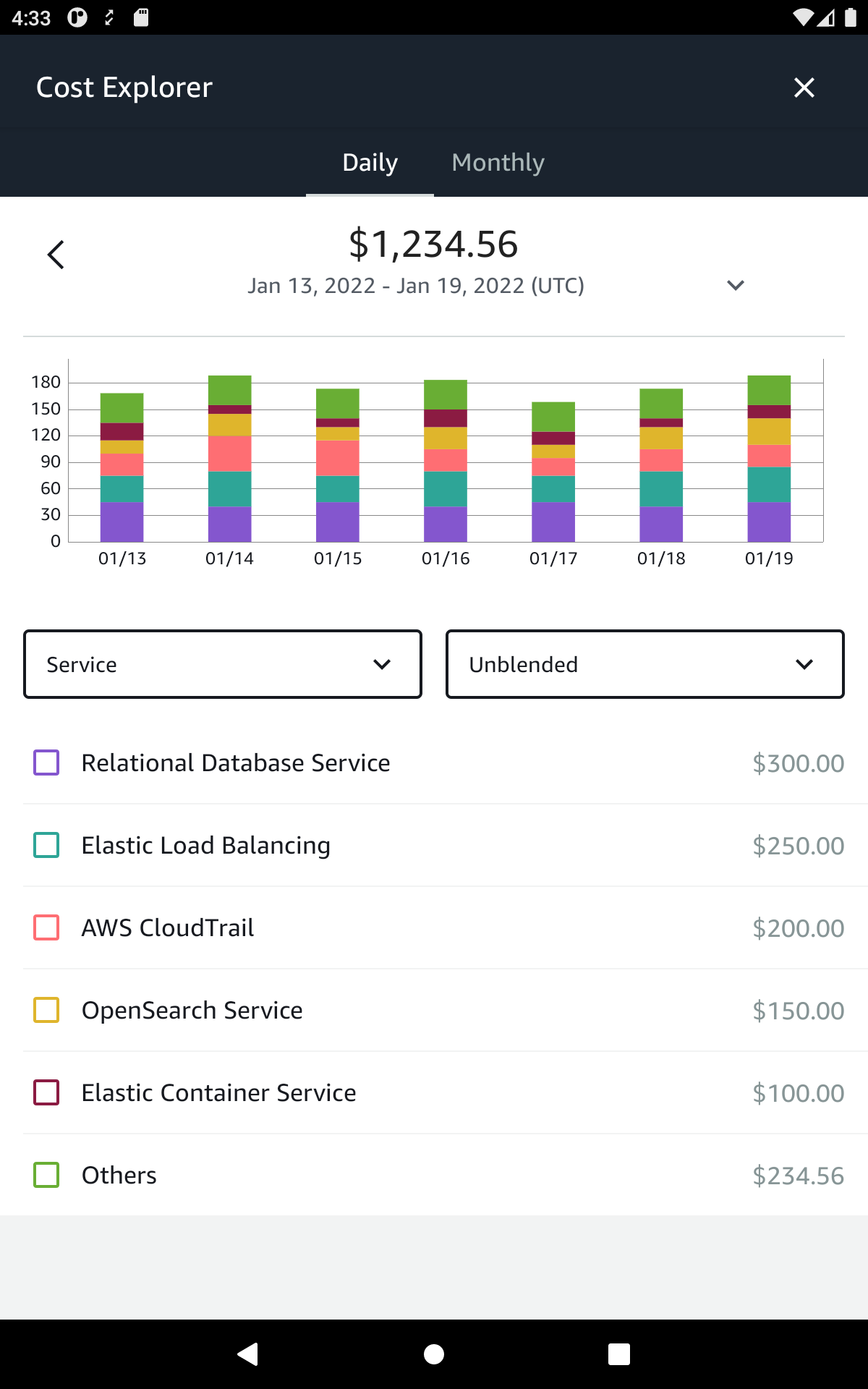The height and width of the screenshot is (1389, 868).
Task: Open the Service grouping dropdown
Action: [x=222, y=663]
